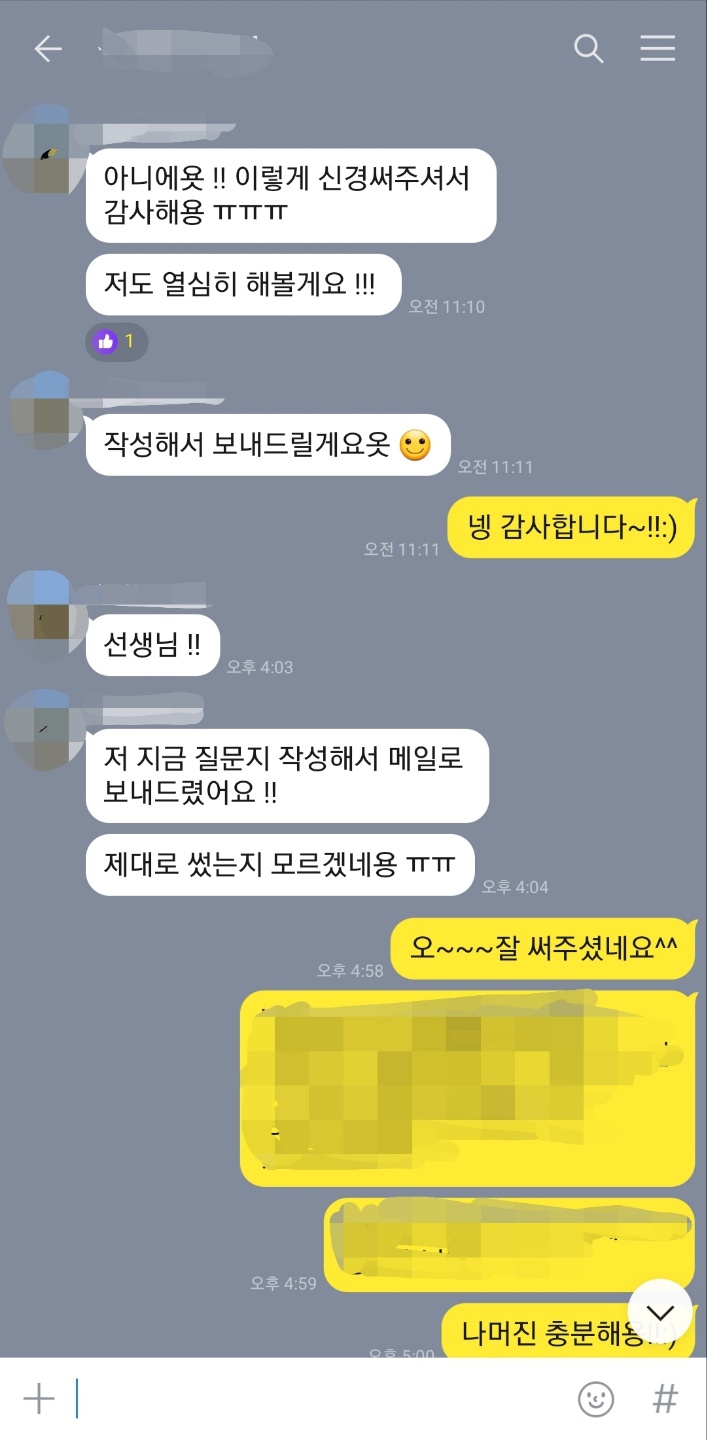Open the emoticon picker
707x1440 pixels.
[x=596, y=1398]
